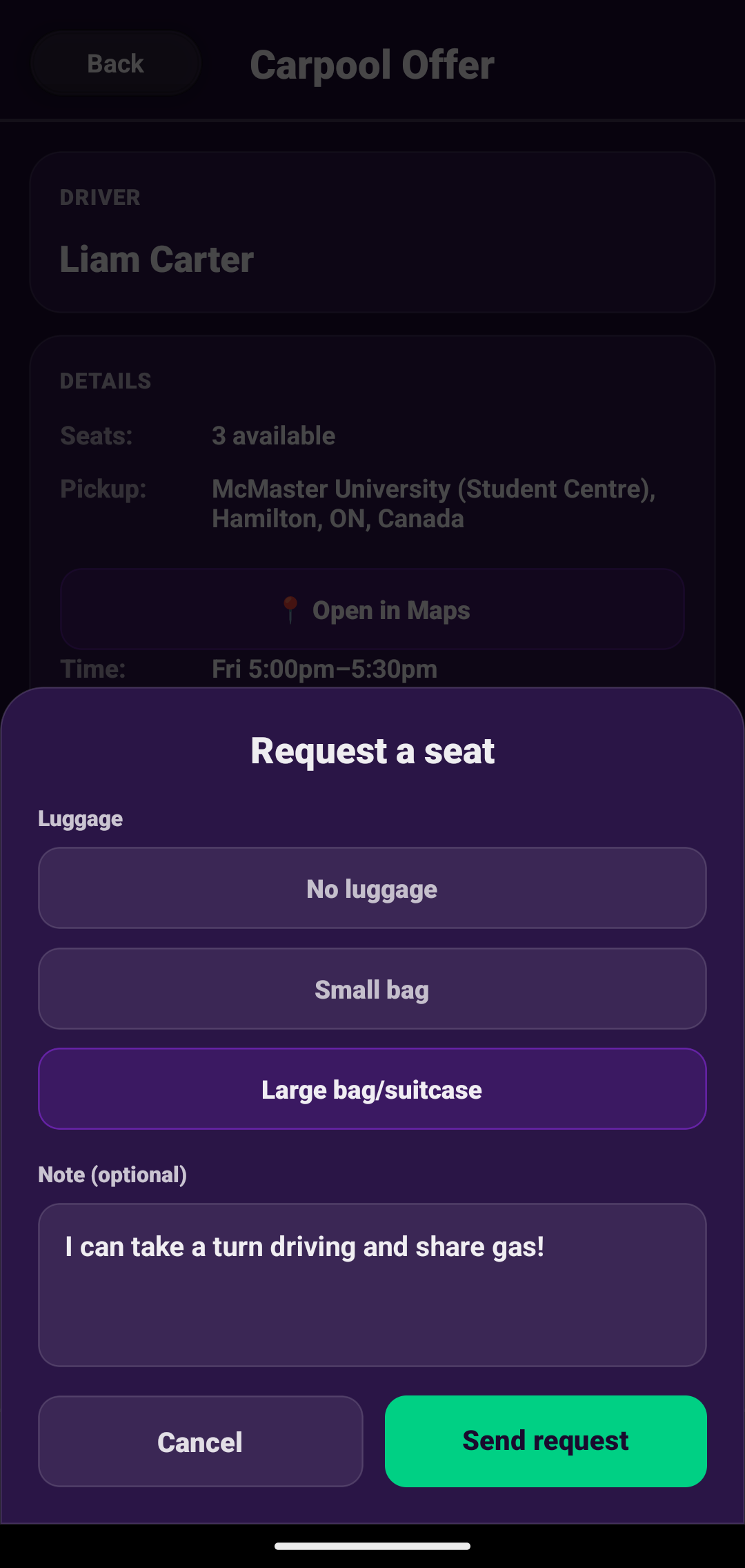Select the No luggage option

(x=372, y=888)
